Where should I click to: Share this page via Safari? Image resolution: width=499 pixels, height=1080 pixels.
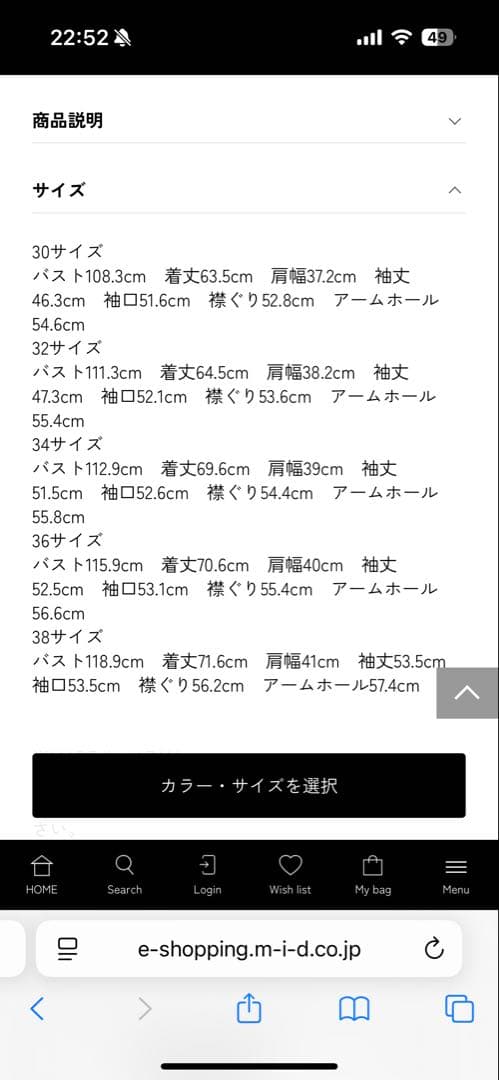[249, 1008]
